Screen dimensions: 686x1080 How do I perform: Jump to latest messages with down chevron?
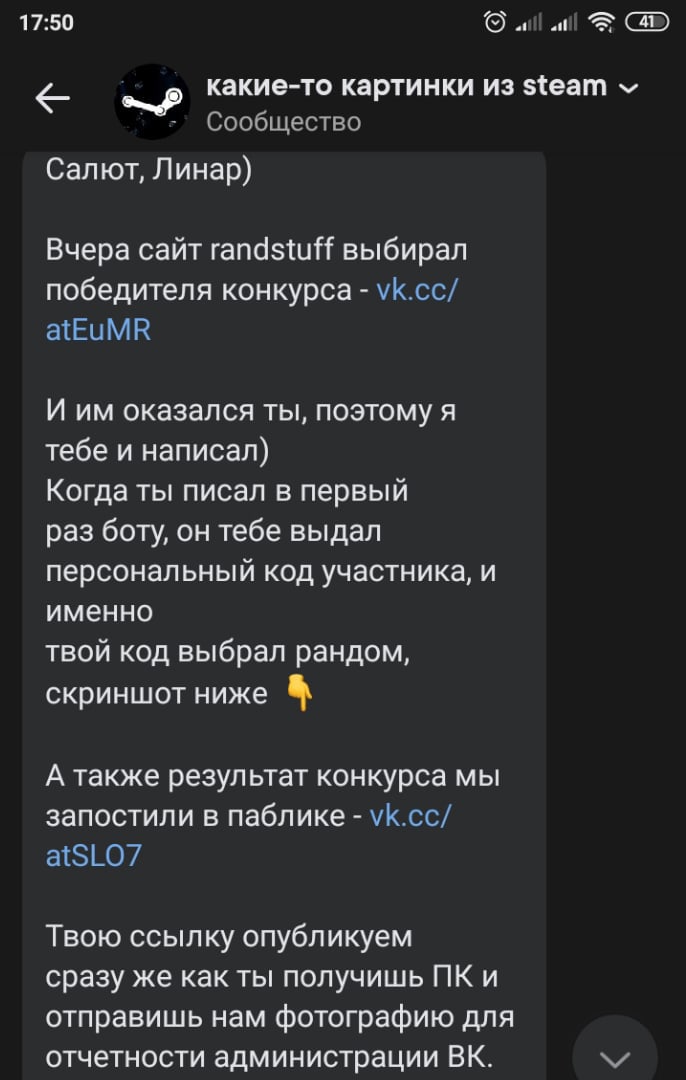(x=614, y=1055)
